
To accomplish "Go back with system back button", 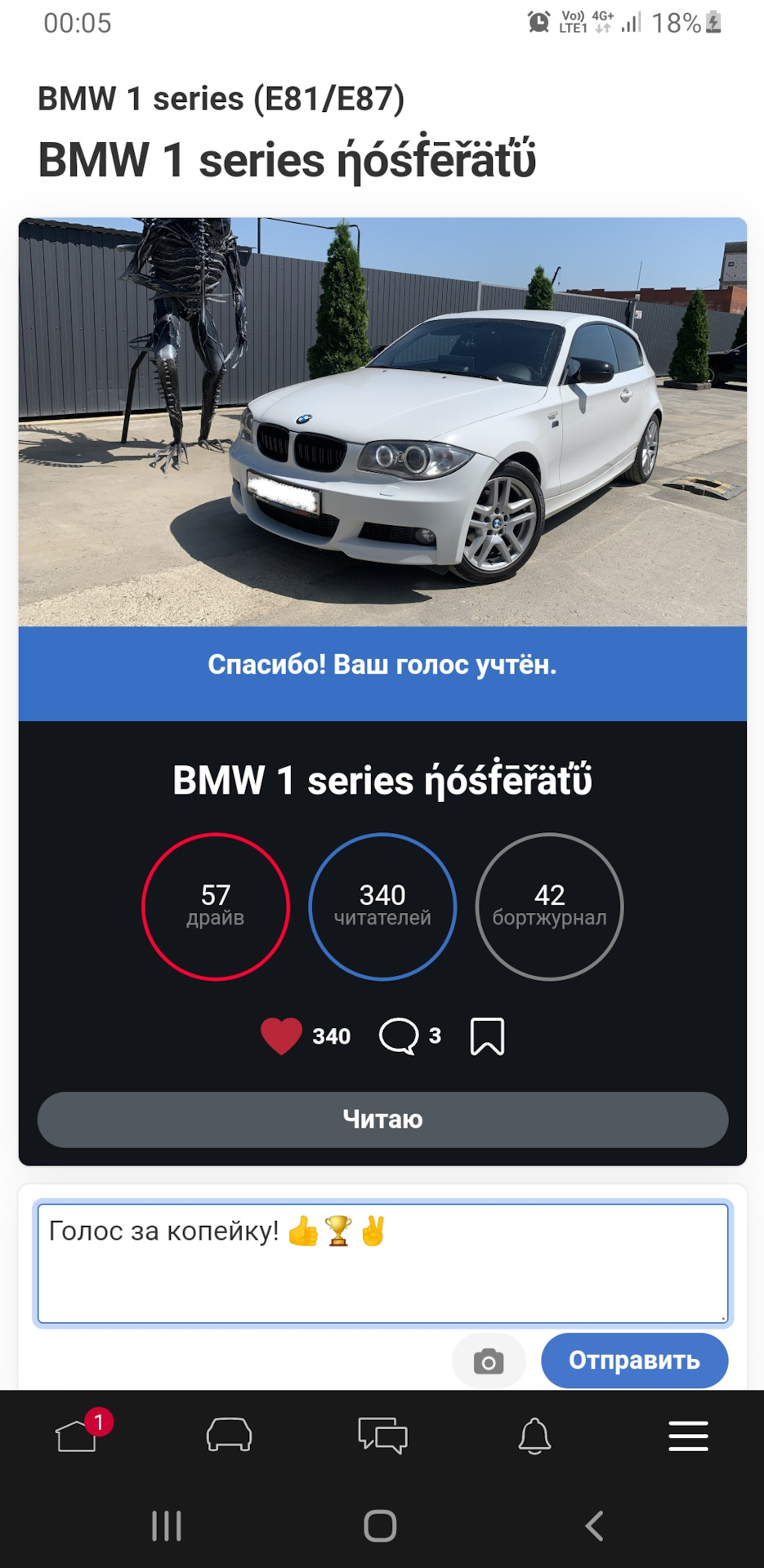I will [595, 1526].
